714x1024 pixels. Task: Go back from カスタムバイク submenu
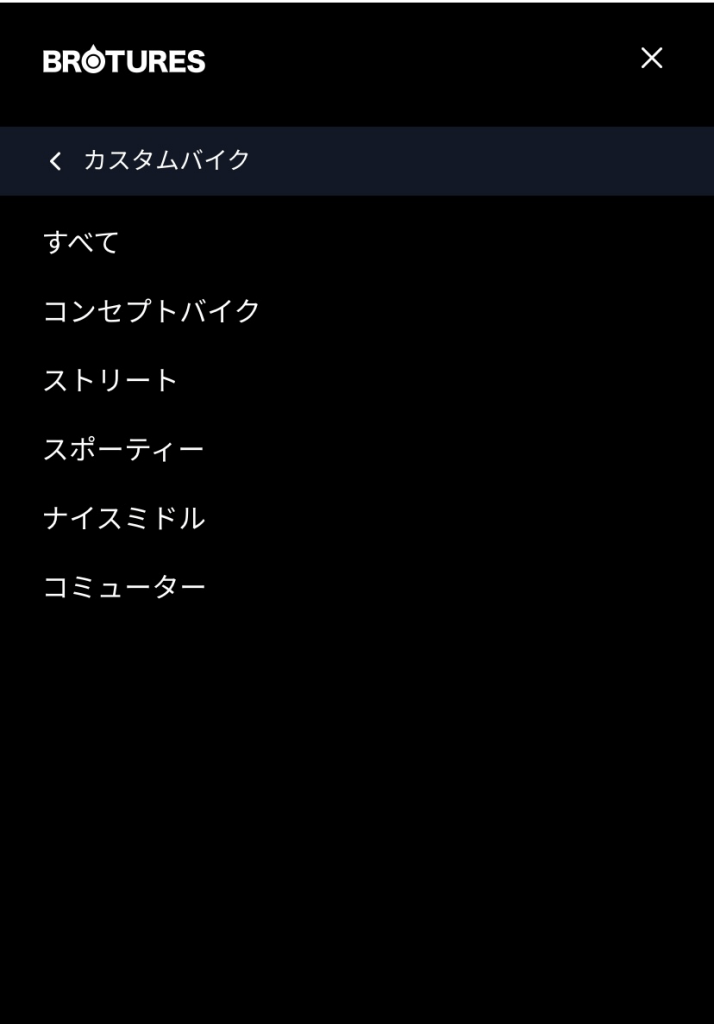tap(55, 161)
